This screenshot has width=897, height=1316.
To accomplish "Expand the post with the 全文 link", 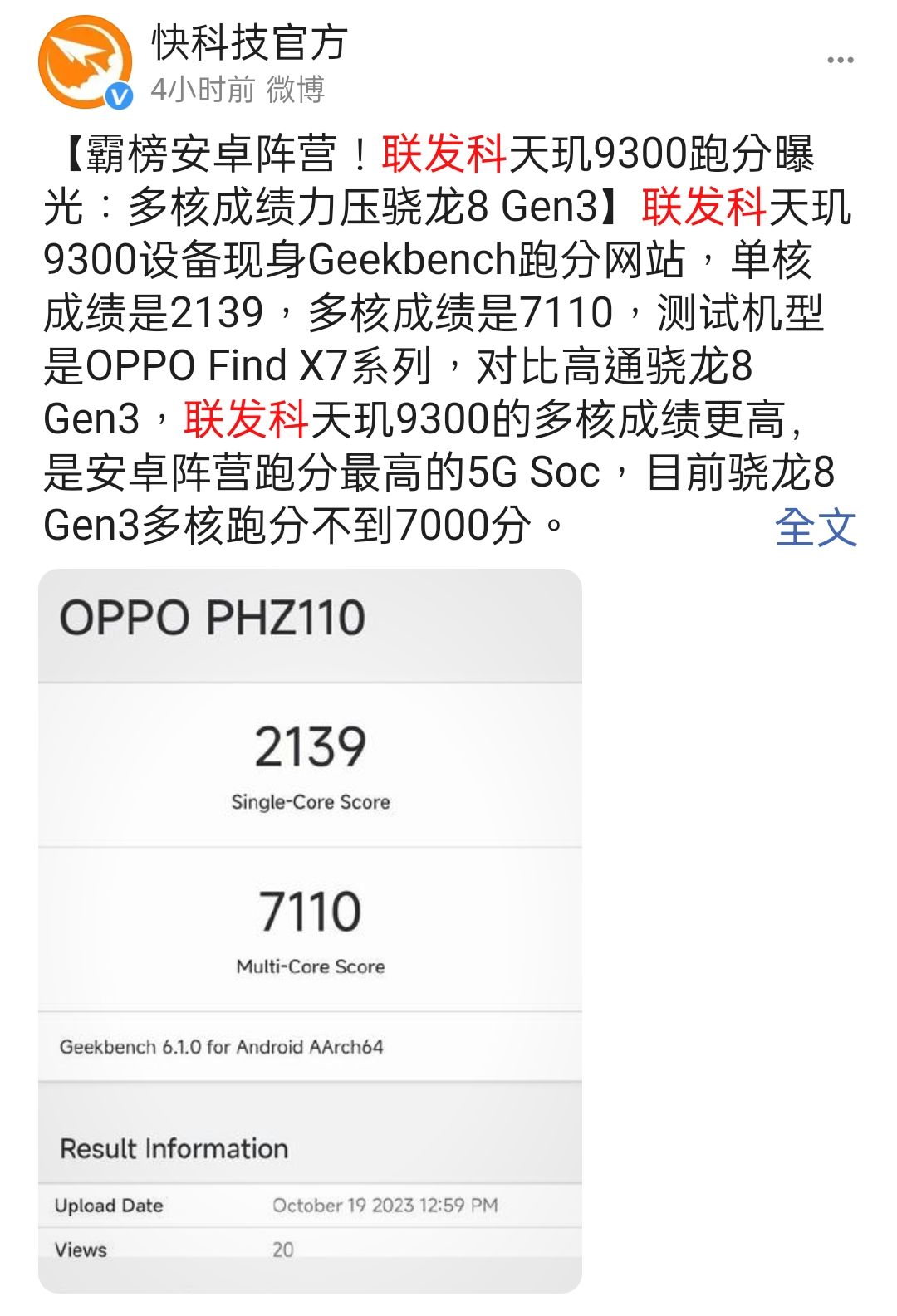I will (x=815, y=527).
